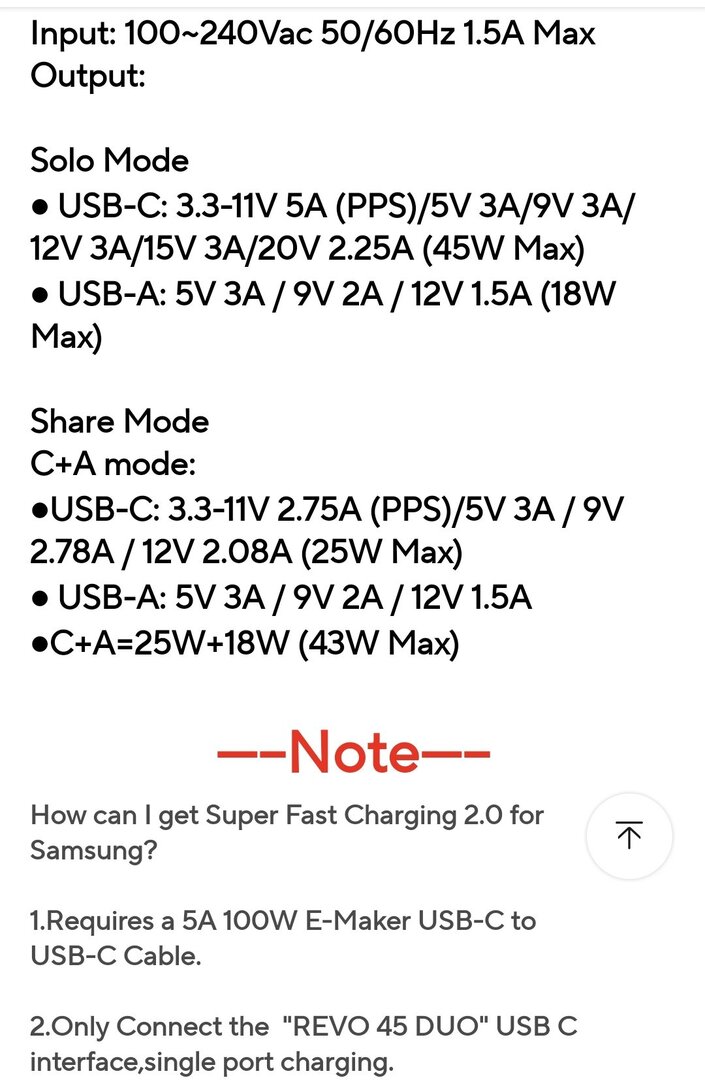Tap the scroll-to-top arrow button

629,835
